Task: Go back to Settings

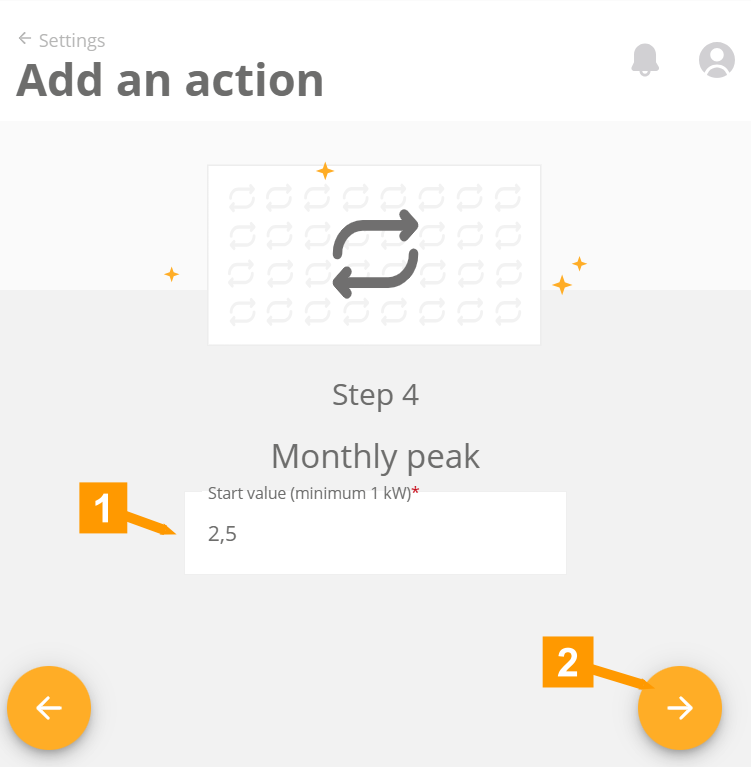Action: [61, 41]
